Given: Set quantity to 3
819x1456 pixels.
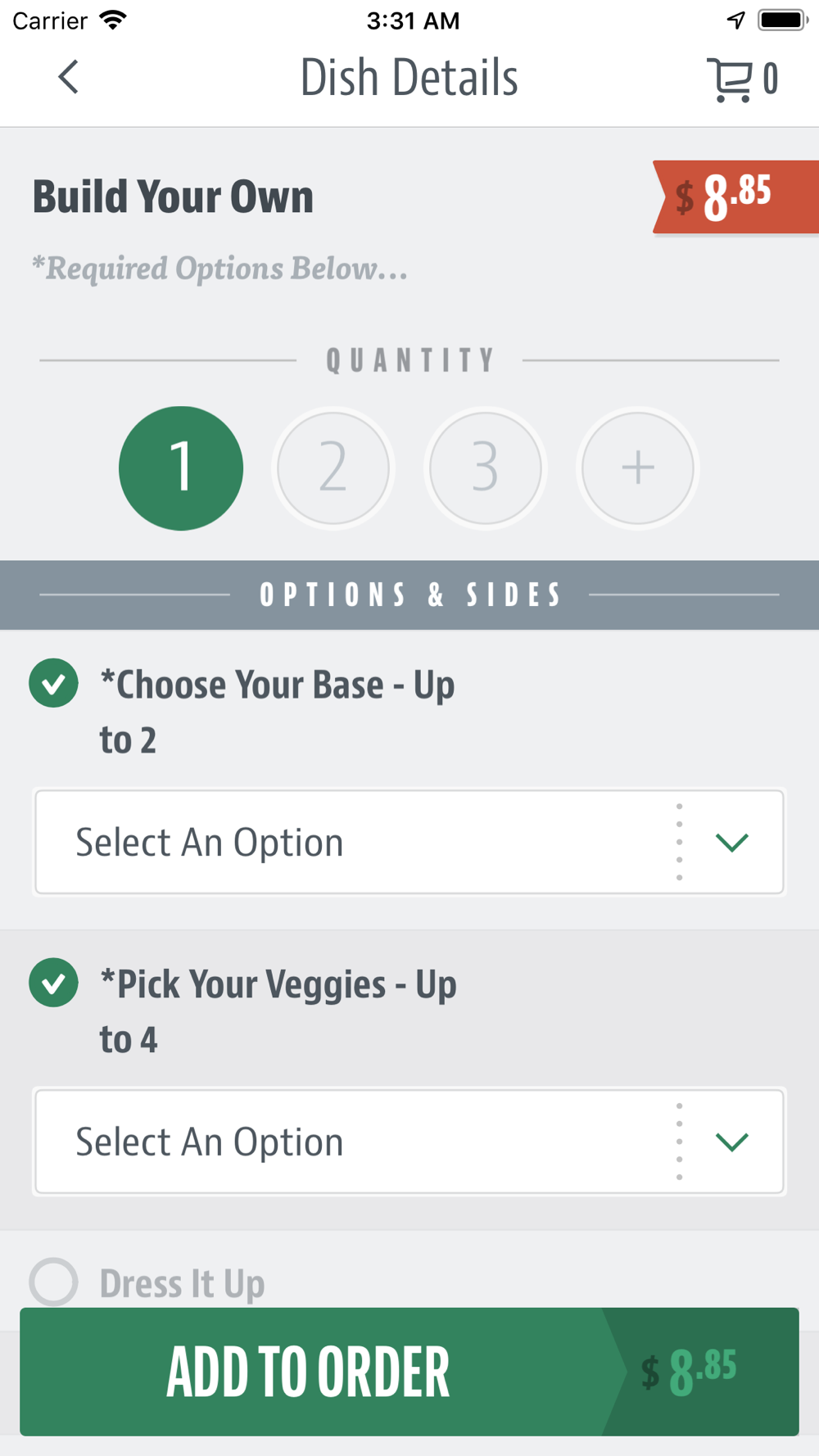Looking at the screenshot, I should [x=486, y=468].
